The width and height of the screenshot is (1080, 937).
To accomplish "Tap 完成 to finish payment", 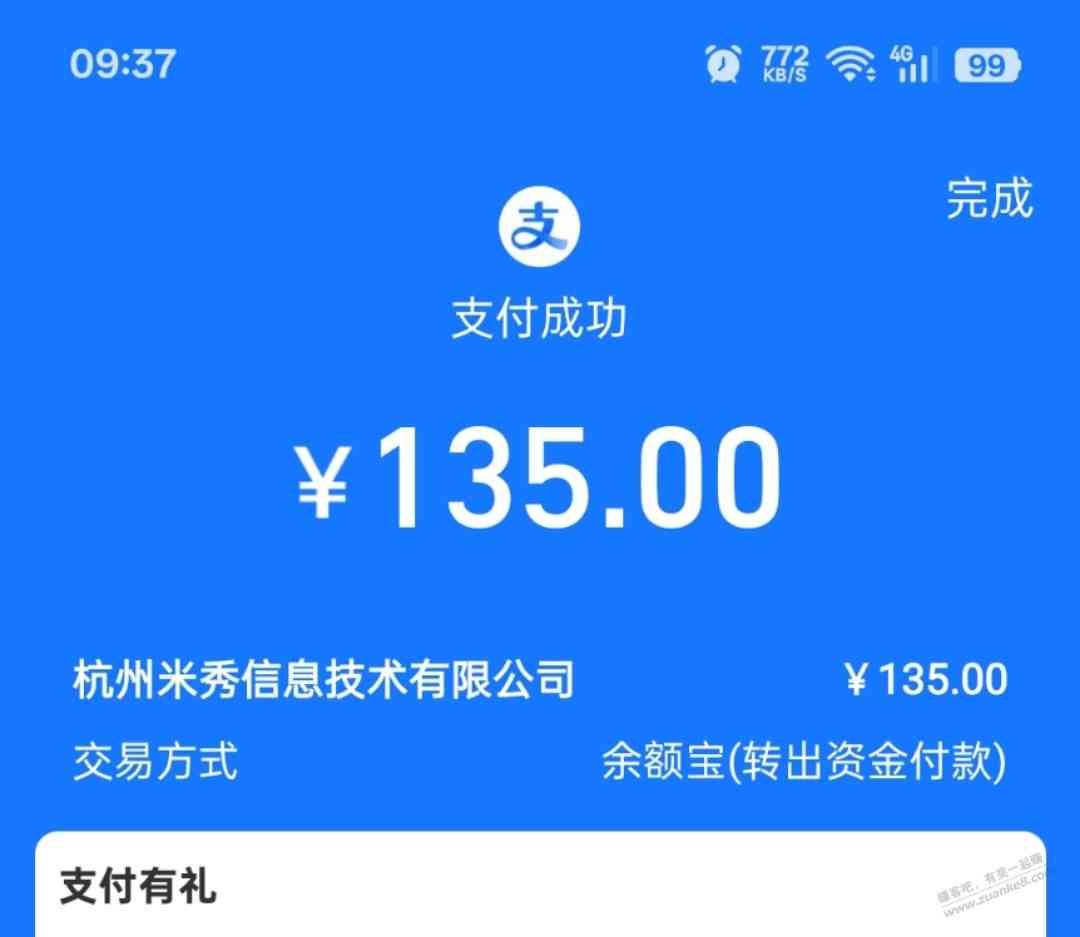I will pos(989,199).
